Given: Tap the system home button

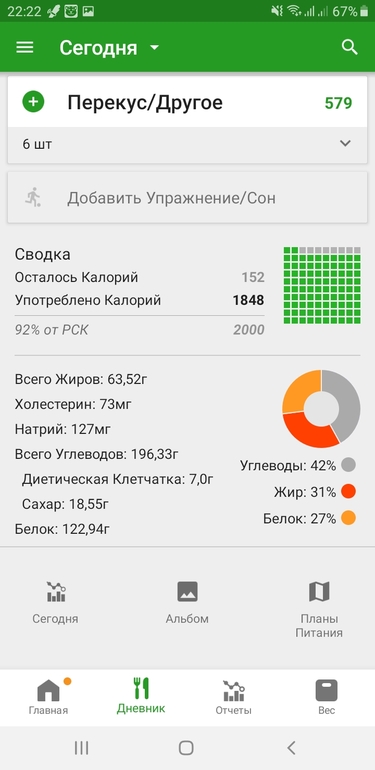Looking at the screenshot, I should pos(186,748).
